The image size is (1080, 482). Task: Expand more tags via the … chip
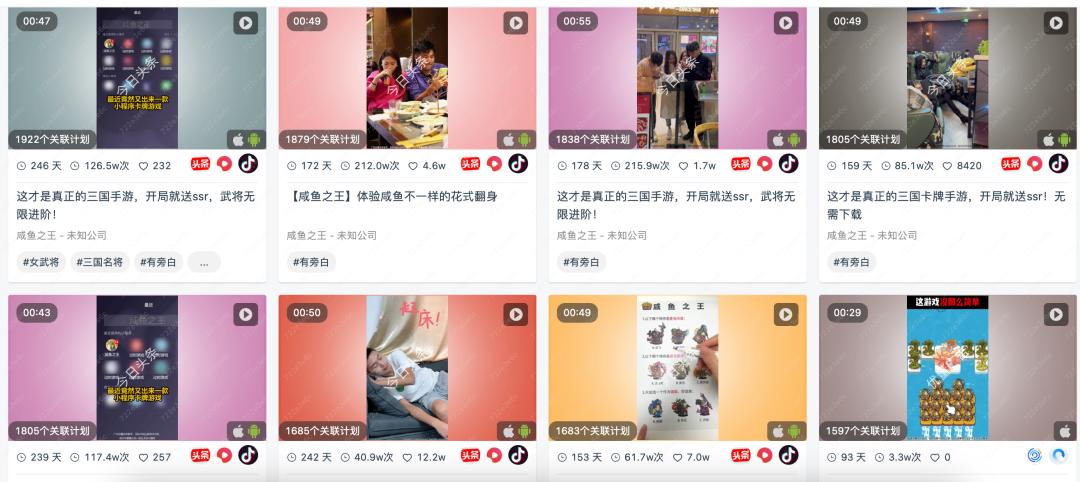[204, 262]
